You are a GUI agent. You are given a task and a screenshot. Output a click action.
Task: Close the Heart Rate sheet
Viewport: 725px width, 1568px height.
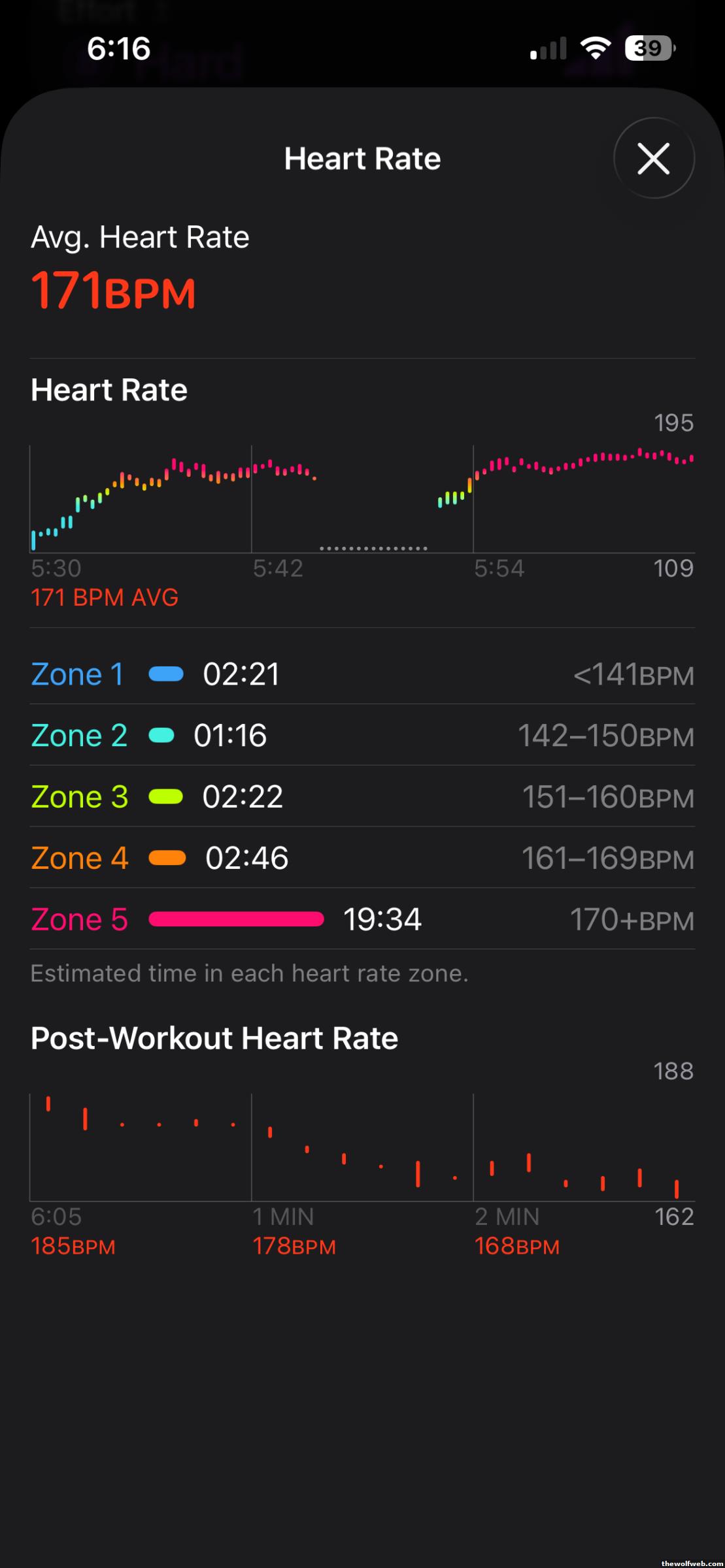[653, 158]
